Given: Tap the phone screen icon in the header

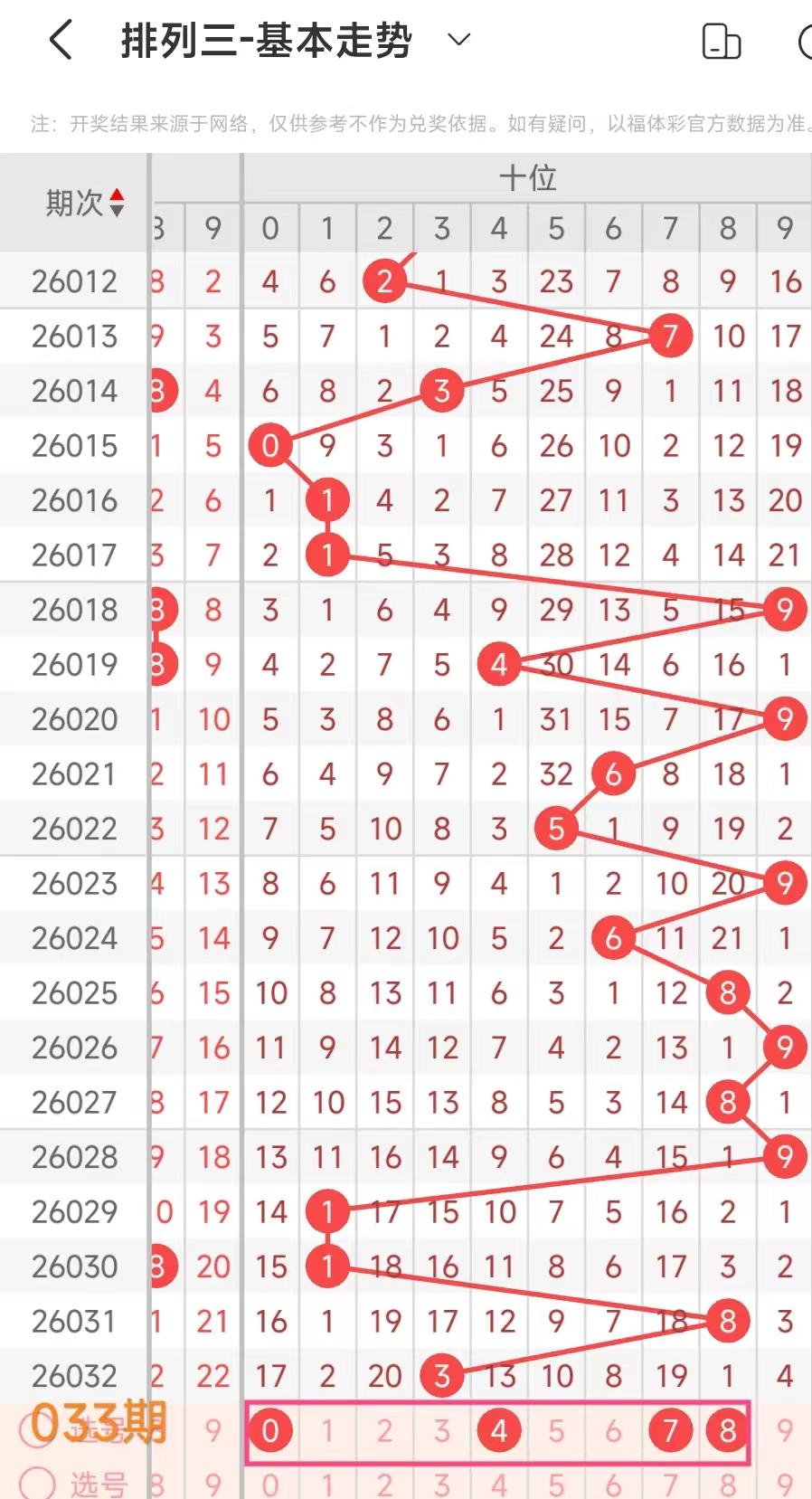Looking at the screenshot, I should (x=721, y=42).
